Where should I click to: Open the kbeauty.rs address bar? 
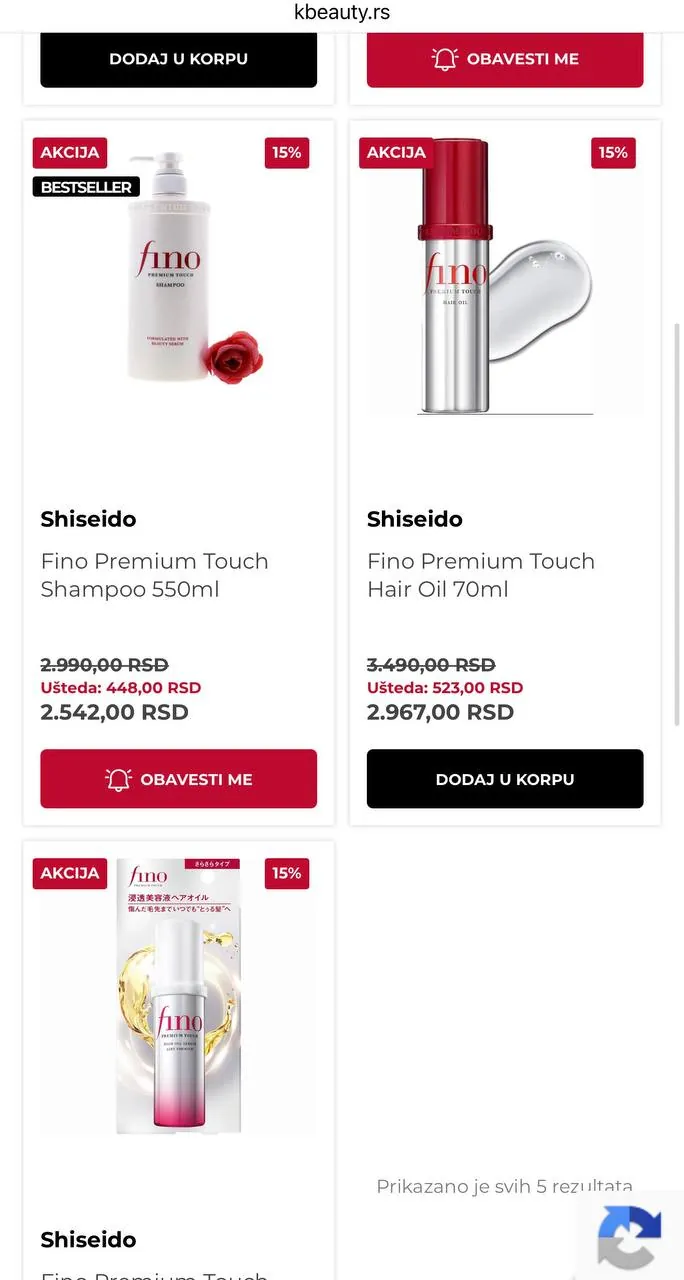pyautogui.click(x=342, y=13)
